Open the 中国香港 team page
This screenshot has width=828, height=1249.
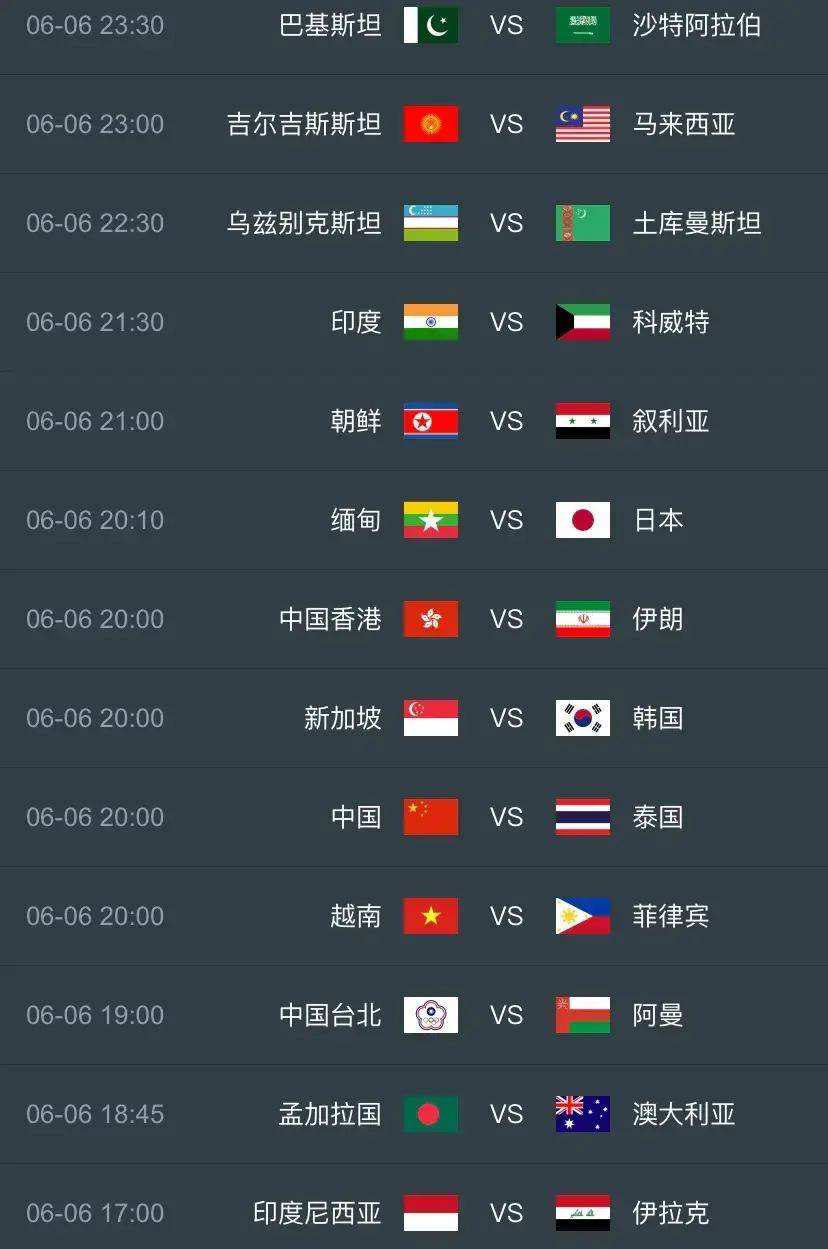330,619
